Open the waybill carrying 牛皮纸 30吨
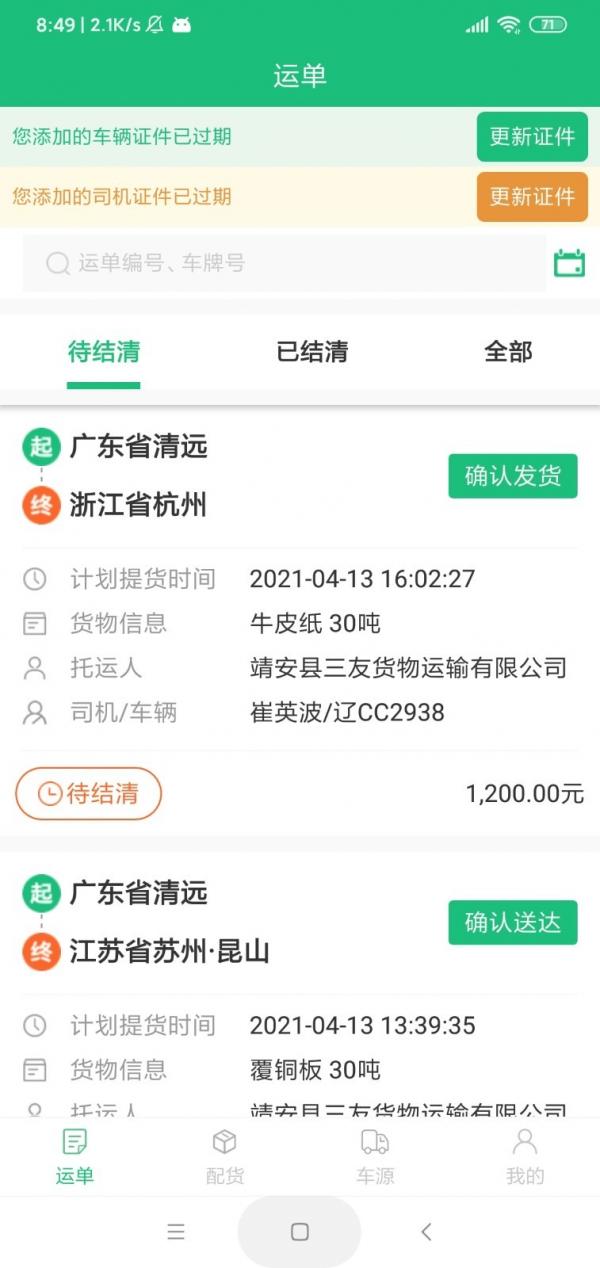Image resolution: width=600 pixels, height=1268 pixels. tap(300, 624)
